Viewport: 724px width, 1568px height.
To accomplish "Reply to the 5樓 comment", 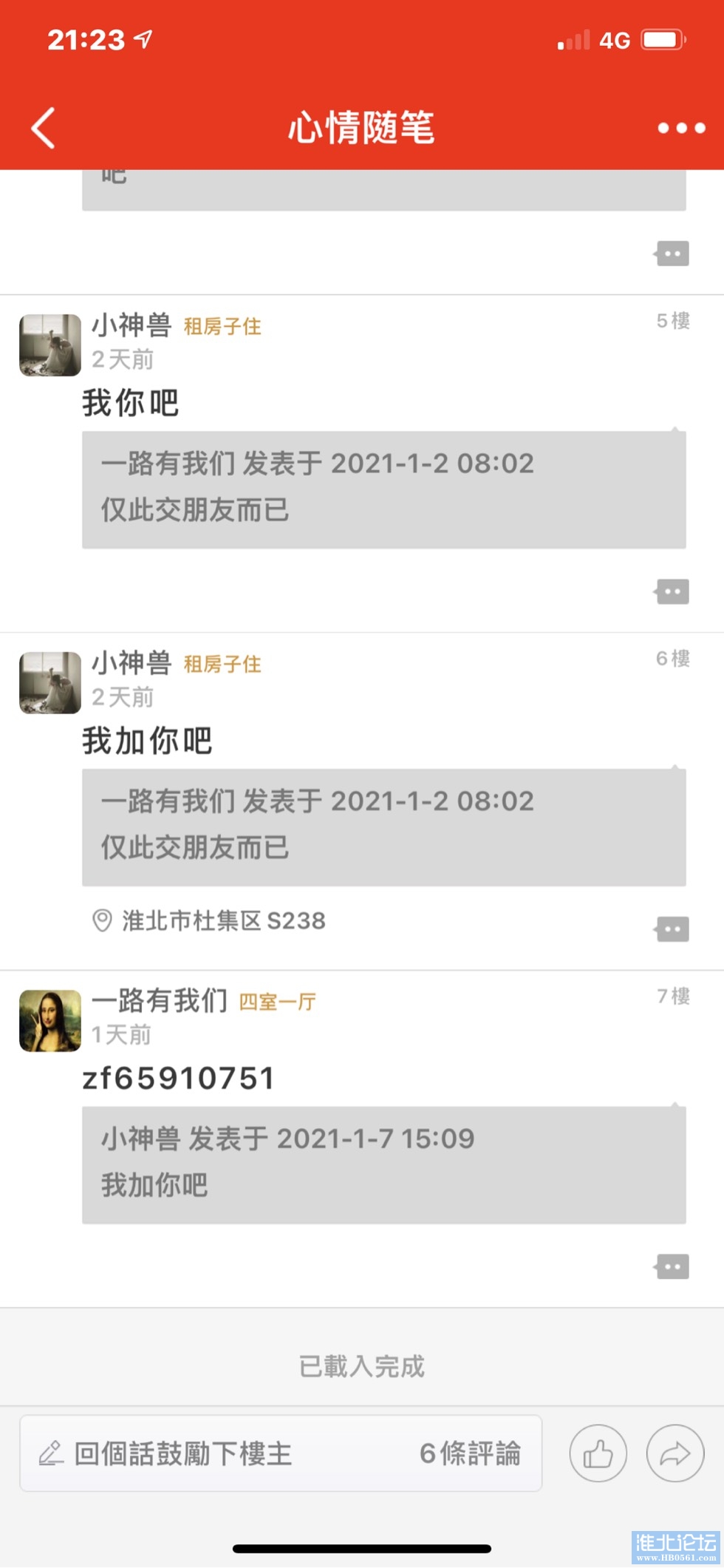I will [672, 591].
